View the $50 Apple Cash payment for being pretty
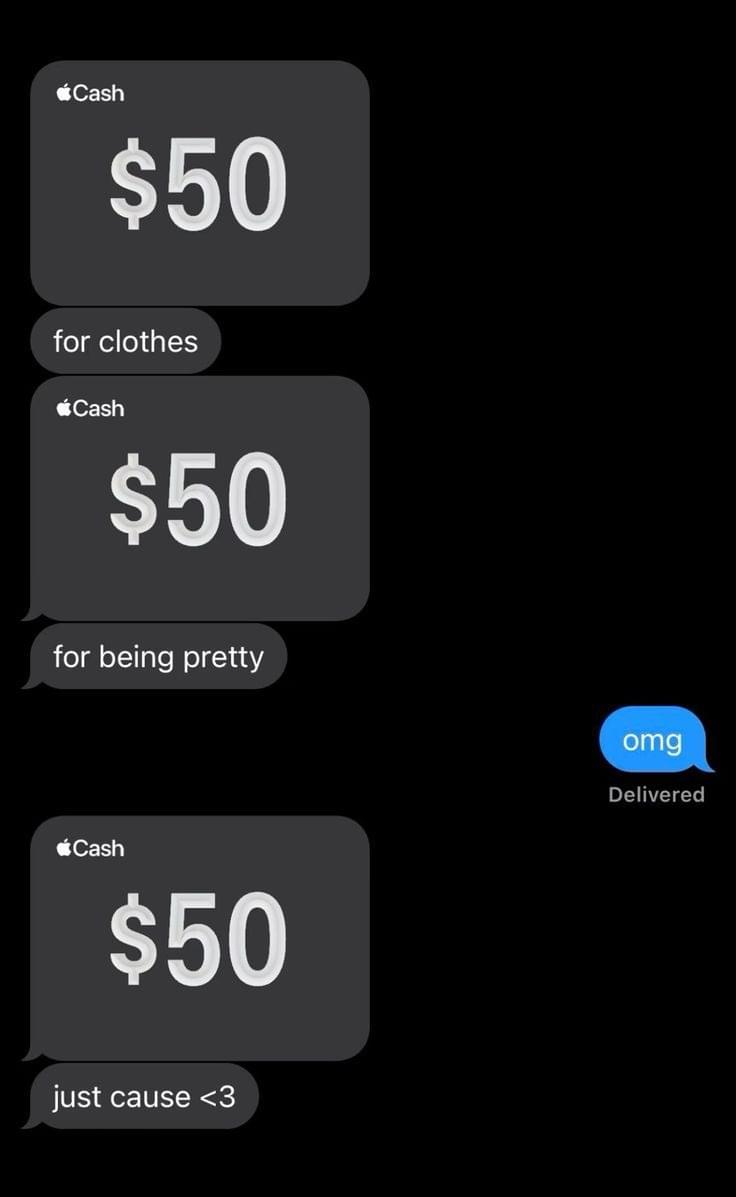Screen dimensions: 736x1197 [x=199, y=498]
